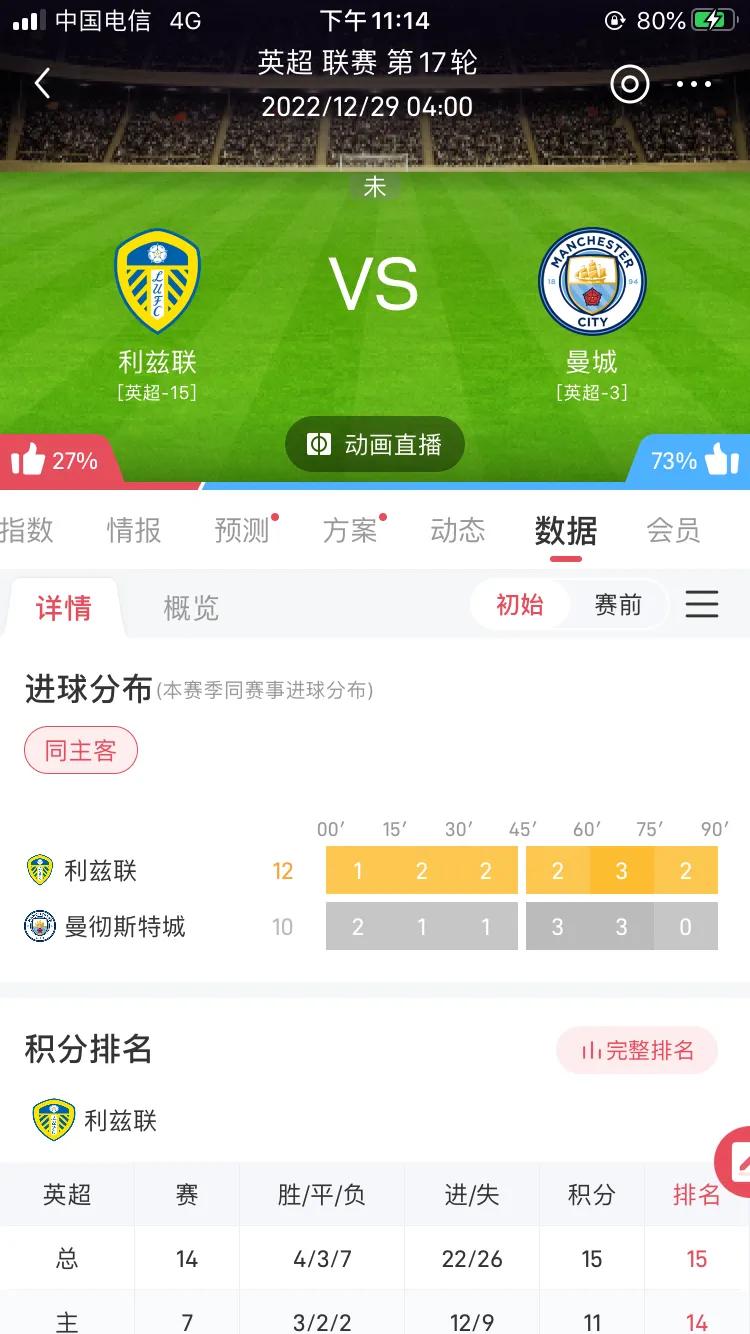Open the hamburger menu beside 初始/赛前
The image size is (750, 1334).
click(x=702, y=604)
